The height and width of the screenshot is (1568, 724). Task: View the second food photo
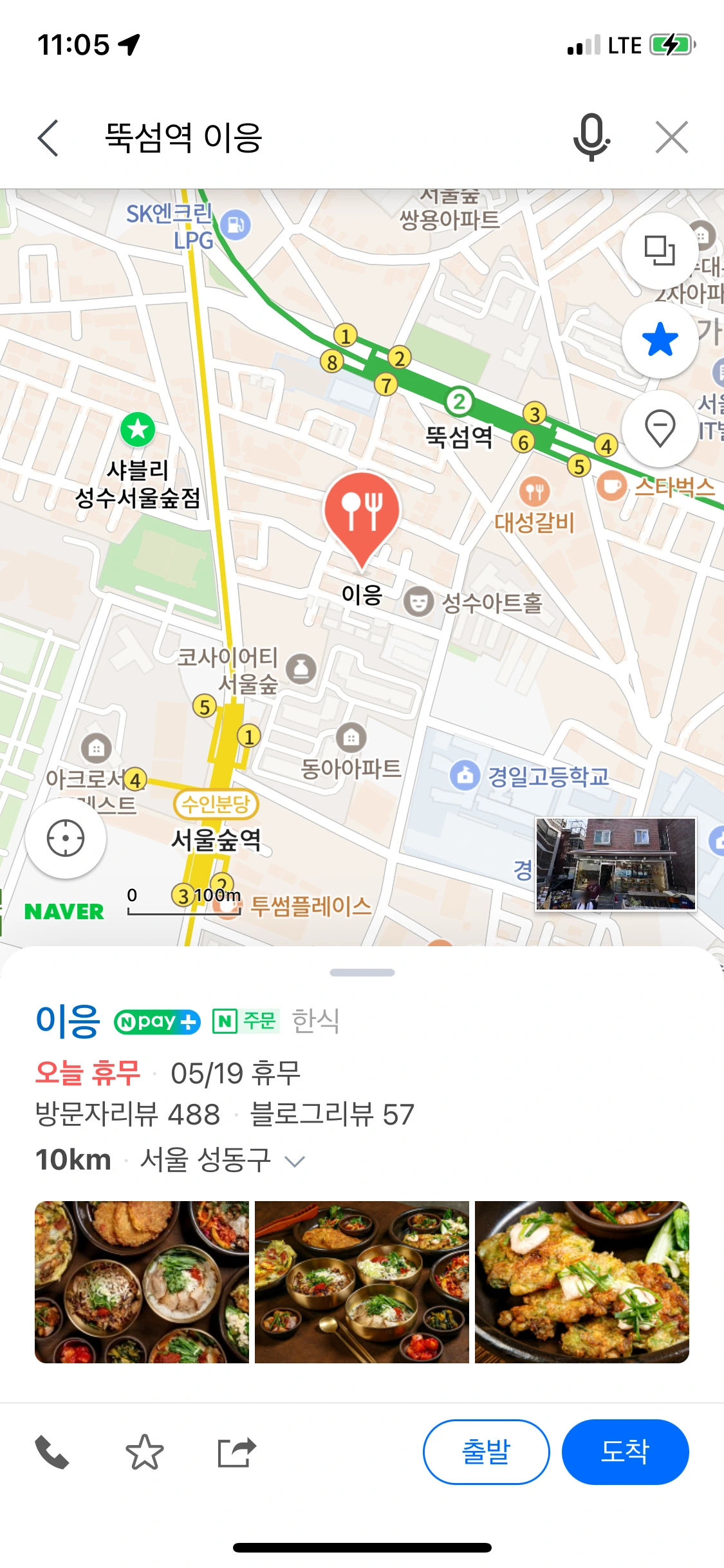[x=362, y=1282]
